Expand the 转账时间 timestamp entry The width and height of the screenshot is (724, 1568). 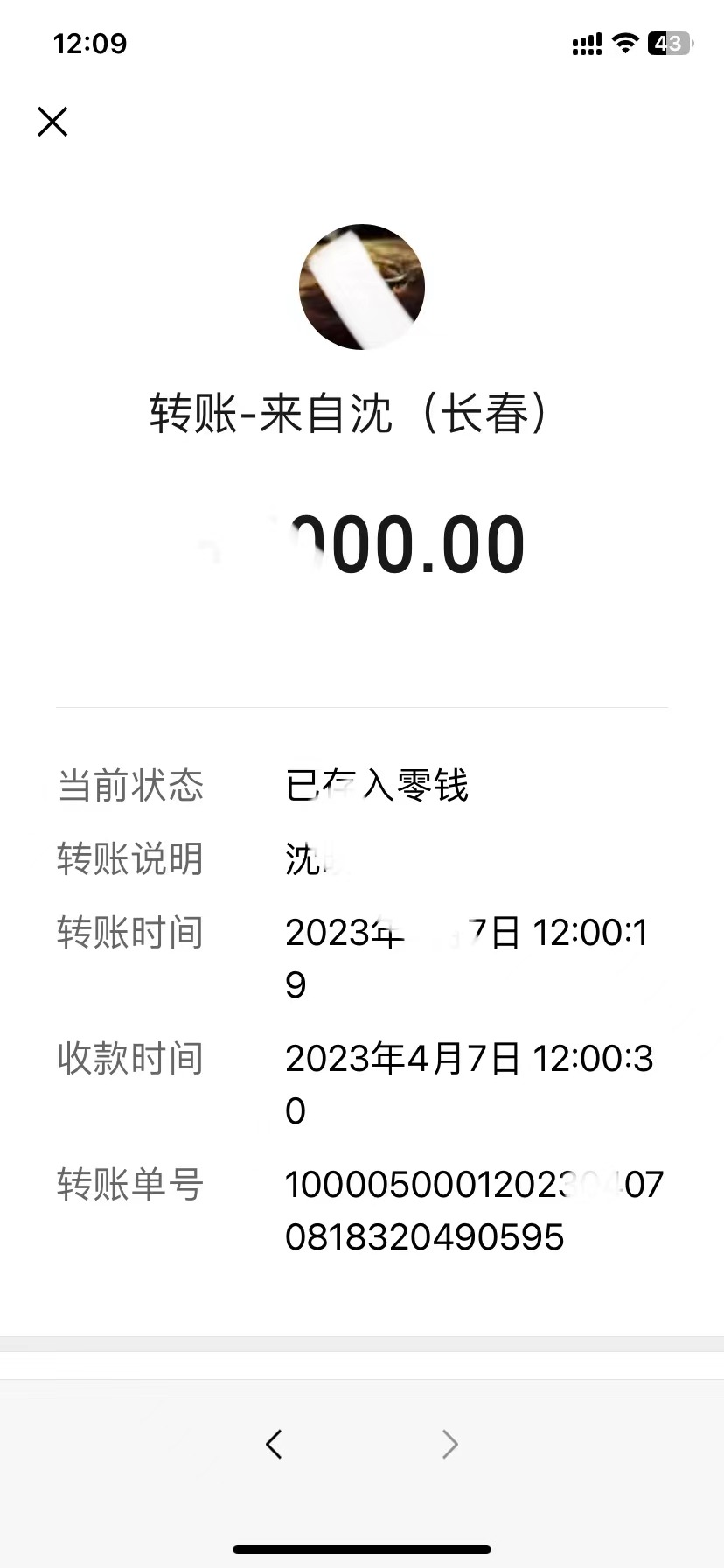(x=129, y=933)
